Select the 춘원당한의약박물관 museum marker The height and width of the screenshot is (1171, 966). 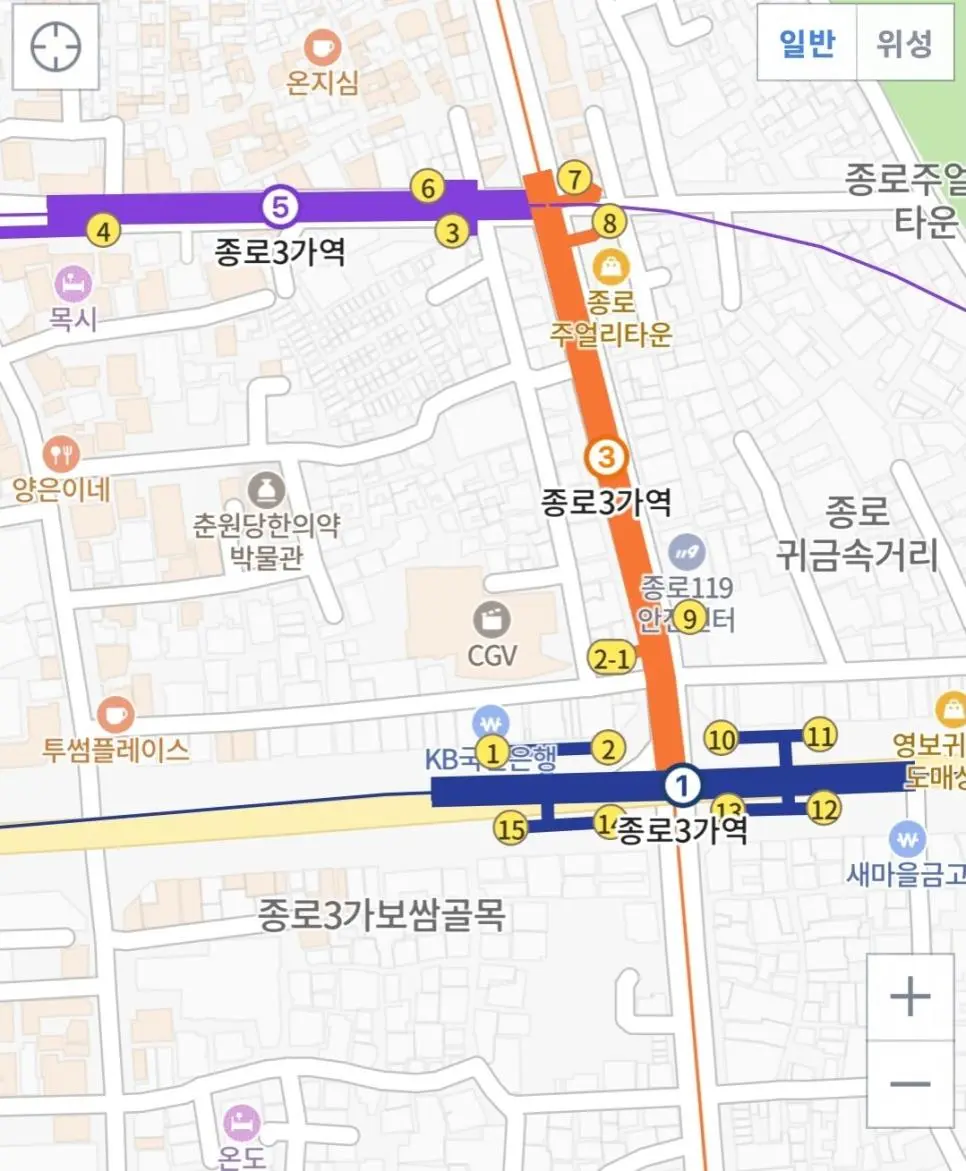click(x=266, y=490)
